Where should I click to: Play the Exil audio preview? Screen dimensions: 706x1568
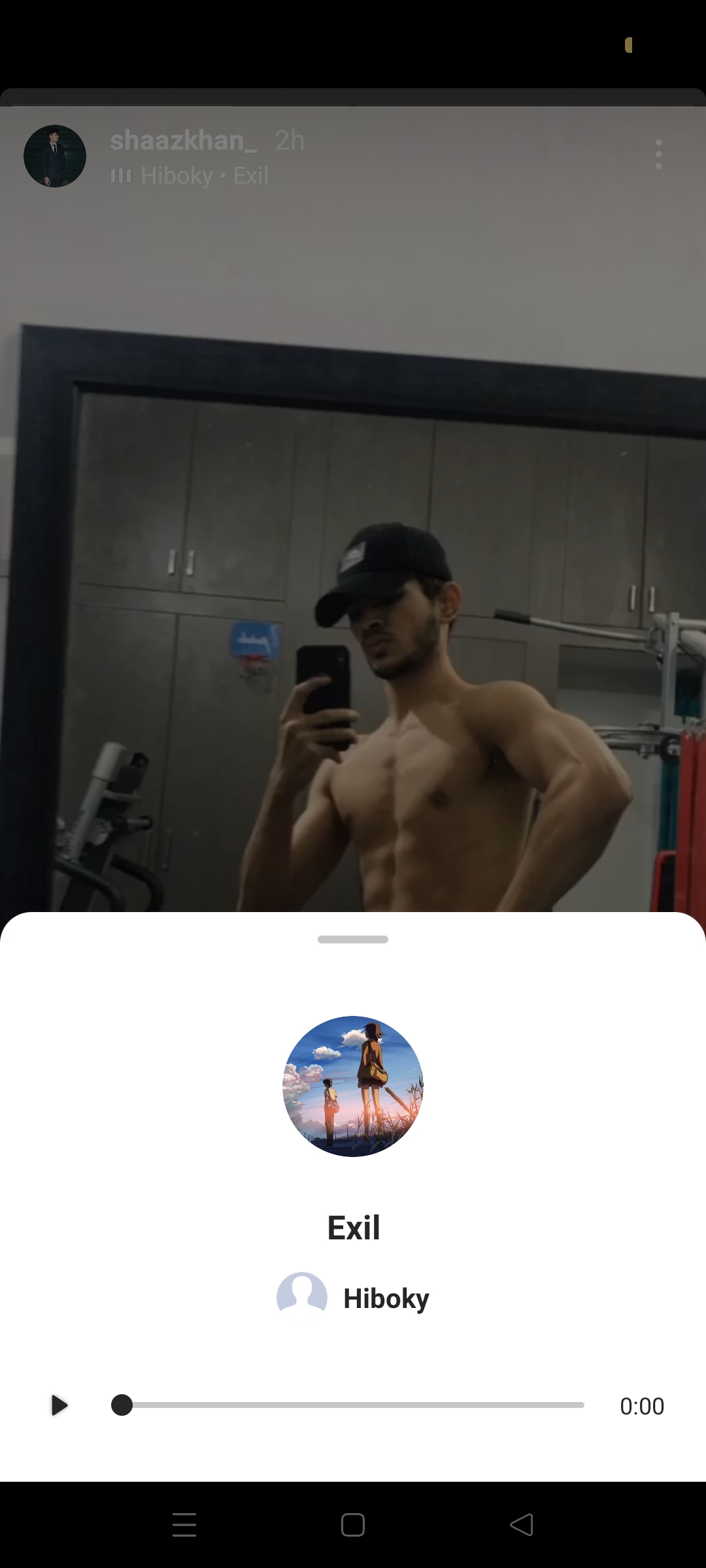click(x=59, y=1405)
